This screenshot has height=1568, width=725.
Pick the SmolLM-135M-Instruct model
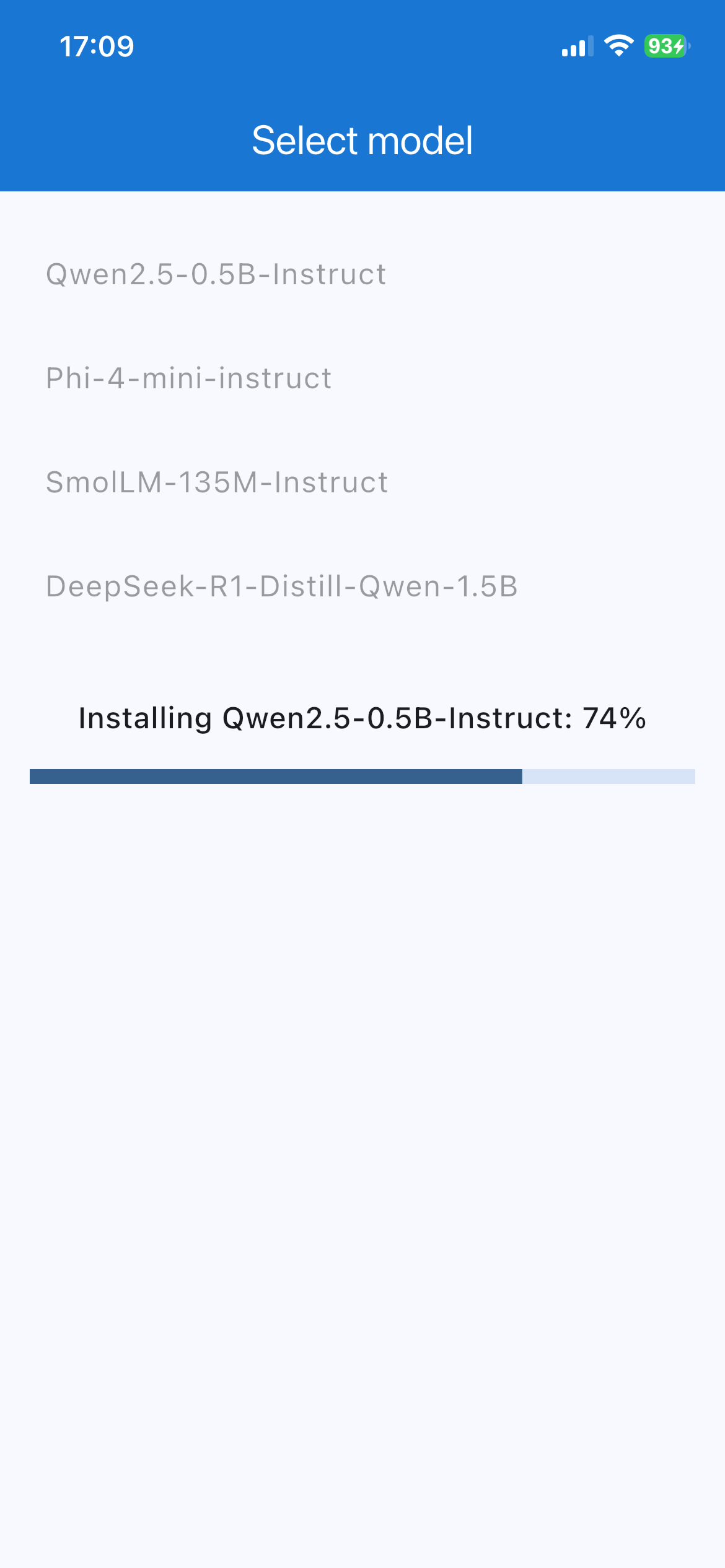point(217,482)
